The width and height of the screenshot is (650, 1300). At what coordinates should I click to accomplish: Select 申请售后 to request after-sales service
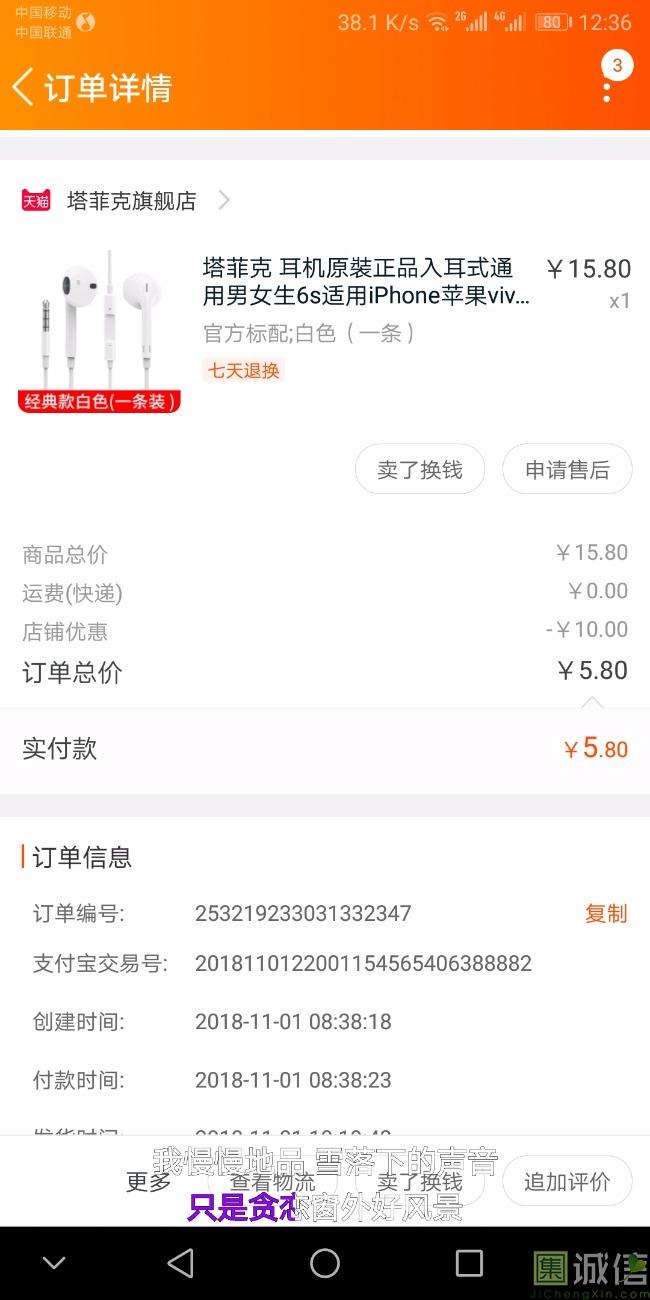(x=567, y=470)
